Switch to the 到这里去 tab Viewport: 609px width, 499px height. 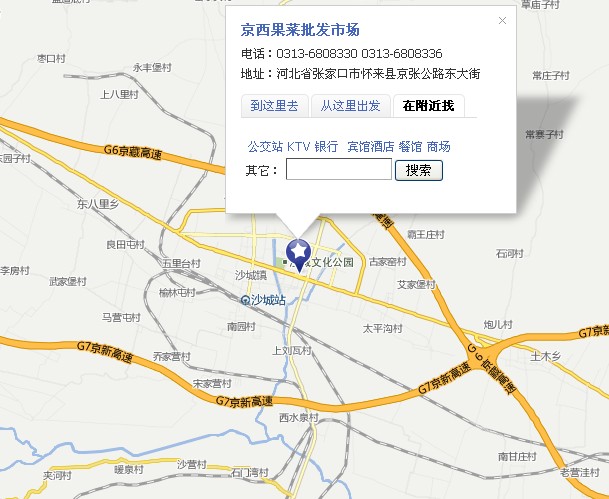(x=274, y=106)
